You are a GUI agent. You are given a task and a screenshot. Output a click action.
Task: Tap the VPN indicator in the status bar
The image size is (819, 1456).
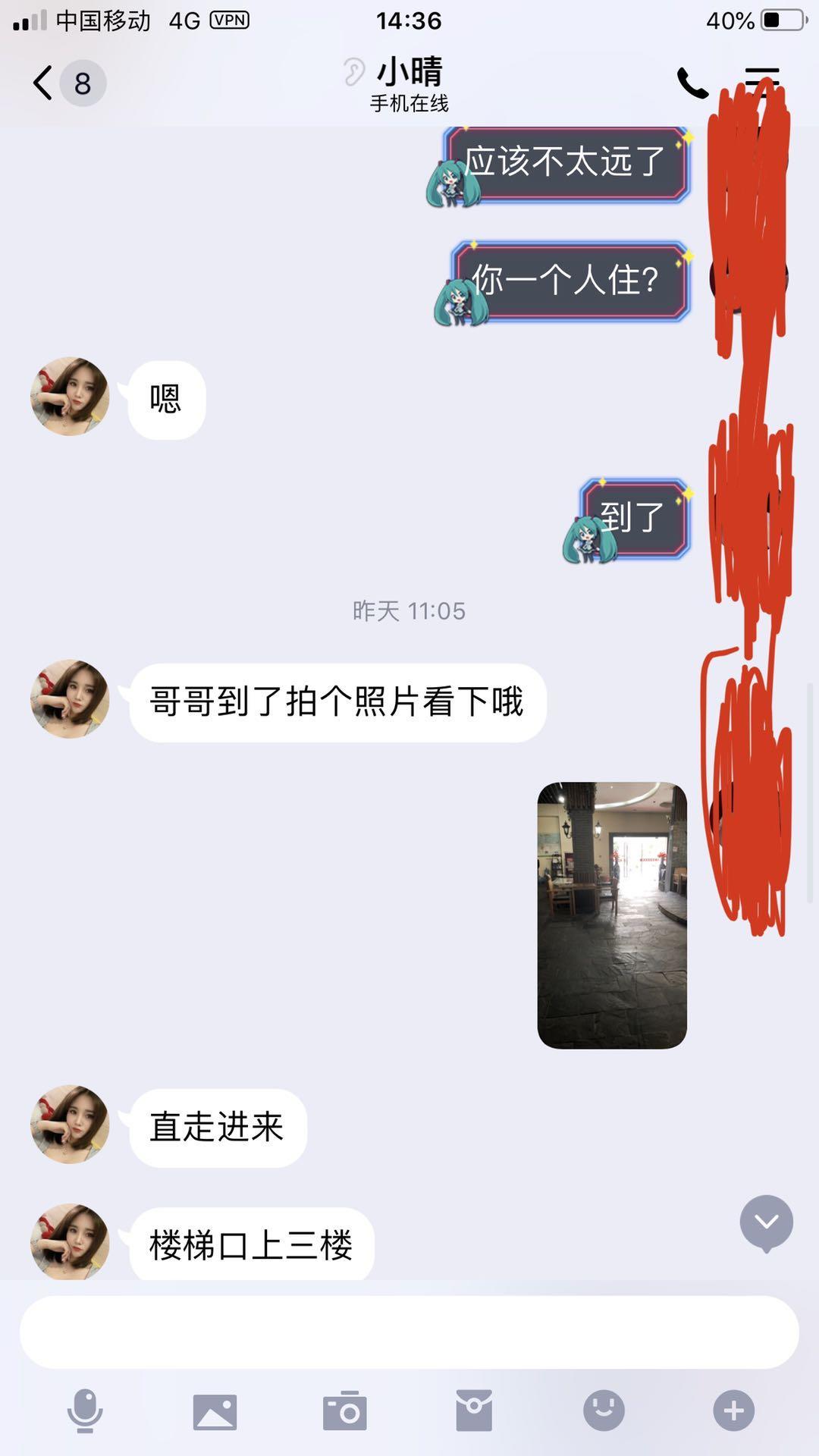230,20
